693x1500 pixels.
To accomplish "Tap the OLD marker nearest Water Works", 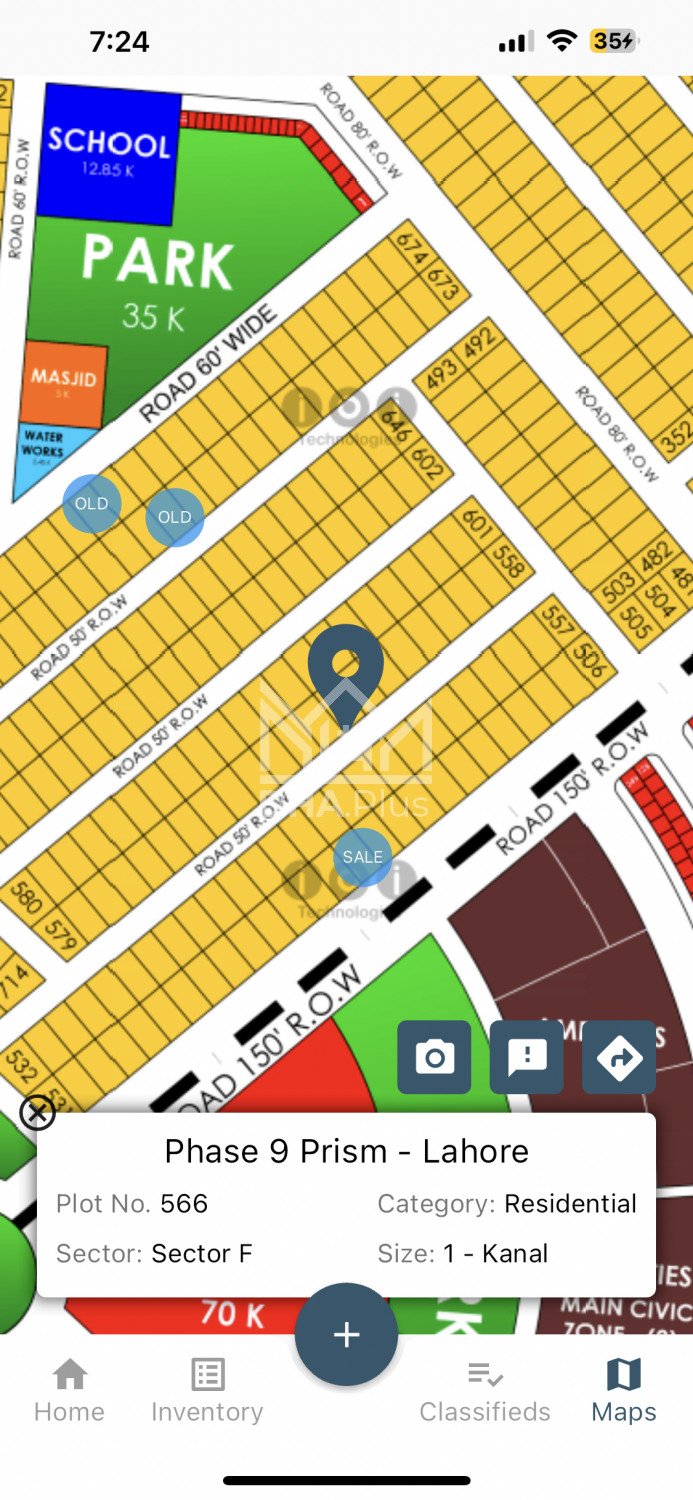I will point(91,503).
